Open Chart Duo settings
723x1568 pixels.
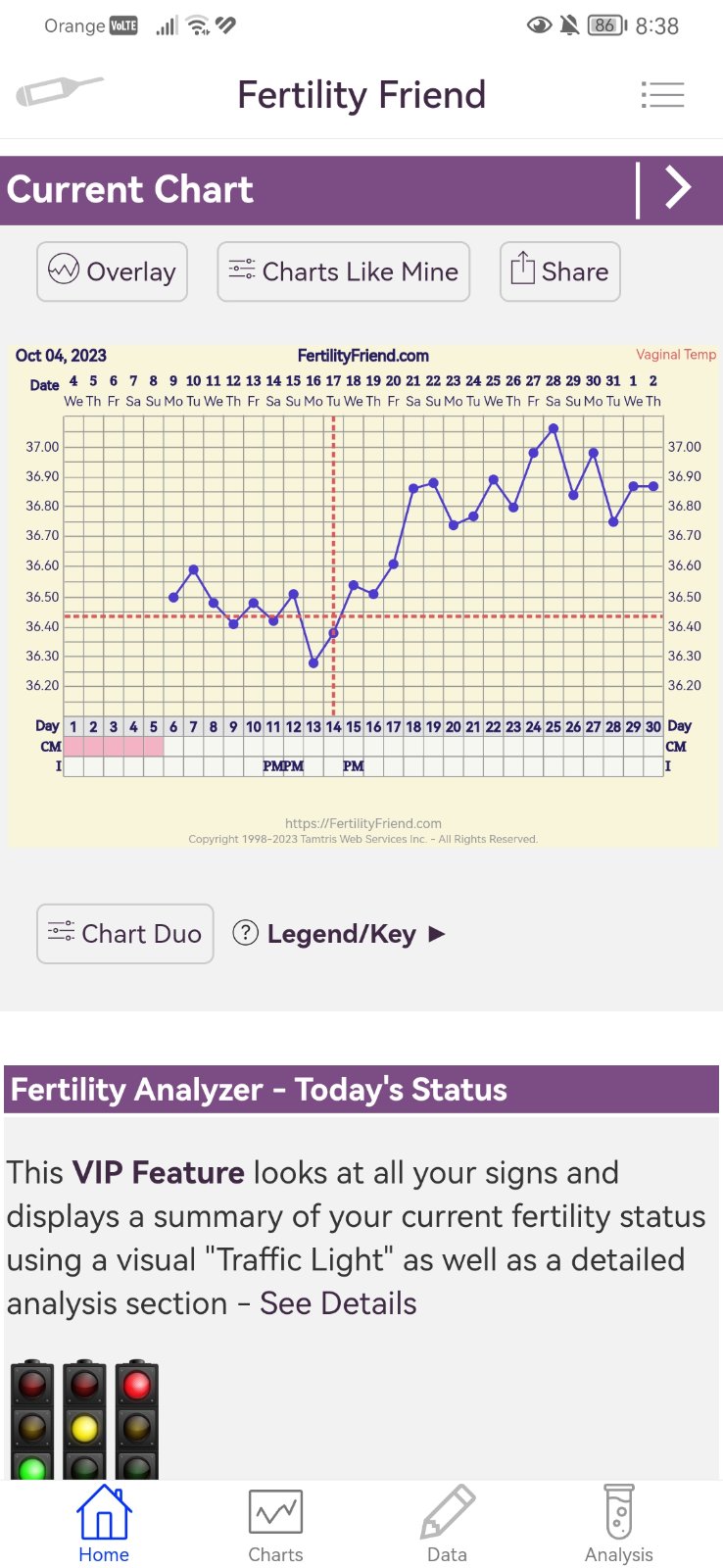pos(125,934)
